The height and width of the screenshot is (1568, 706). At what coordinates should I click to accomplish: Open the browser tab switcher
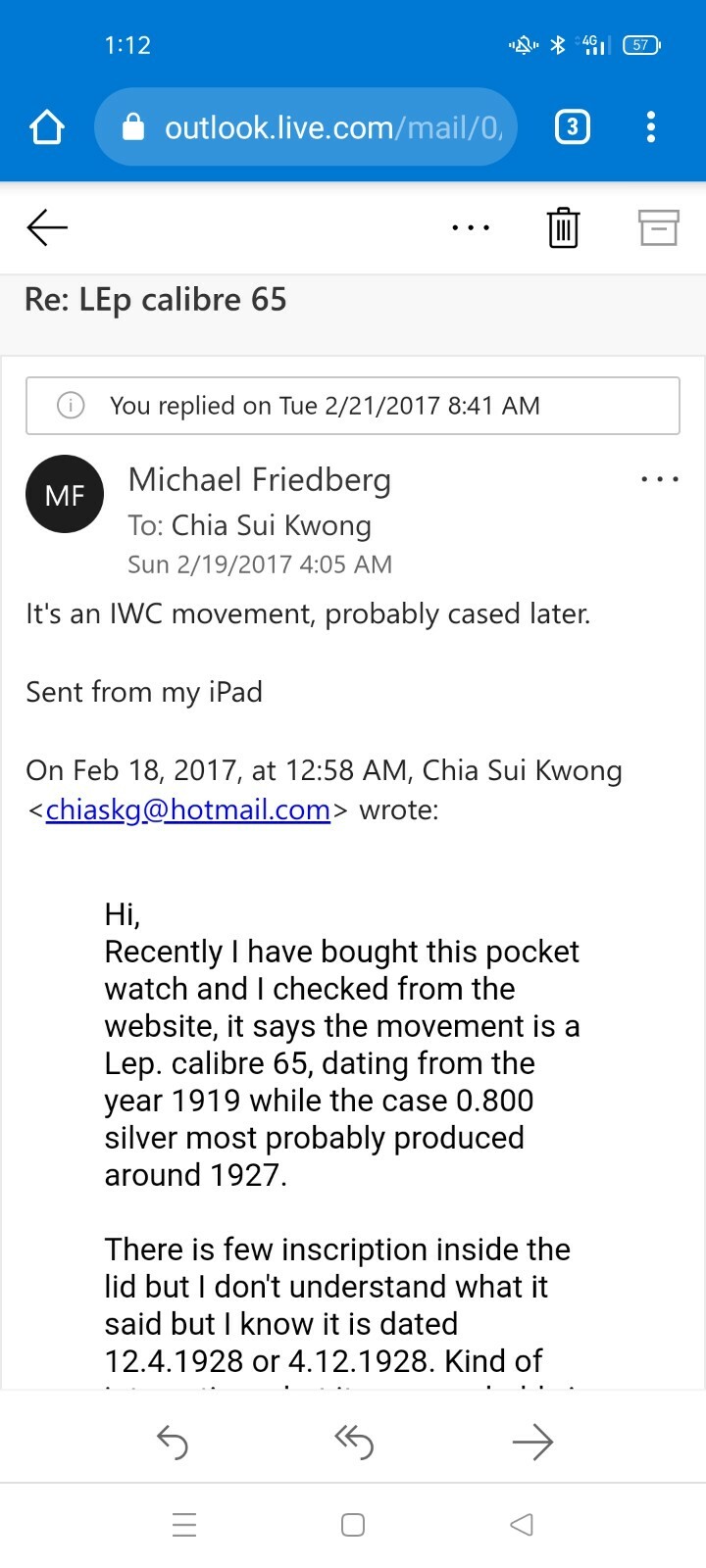point(573,127)
